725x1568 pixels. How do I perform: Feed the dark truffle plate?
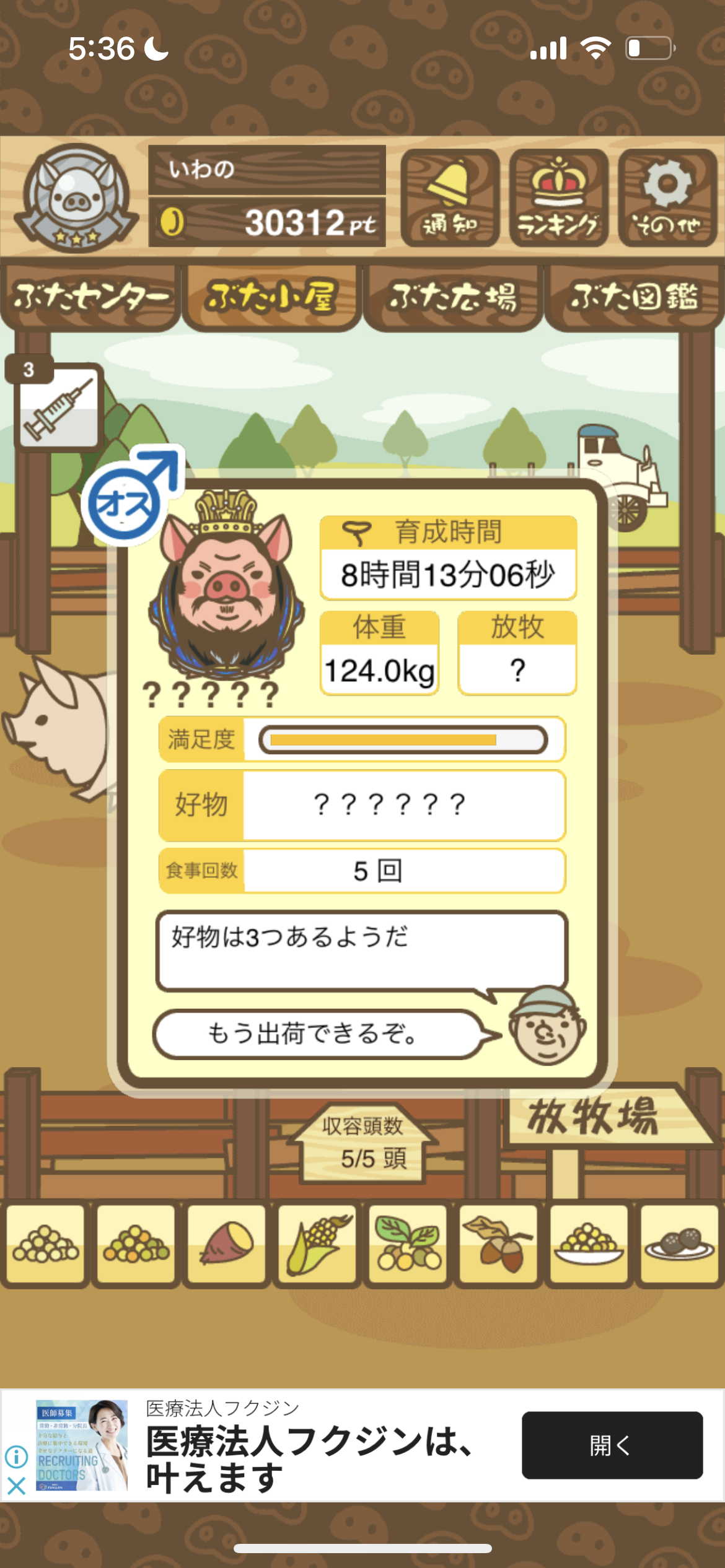click(x=679, y=1244)
